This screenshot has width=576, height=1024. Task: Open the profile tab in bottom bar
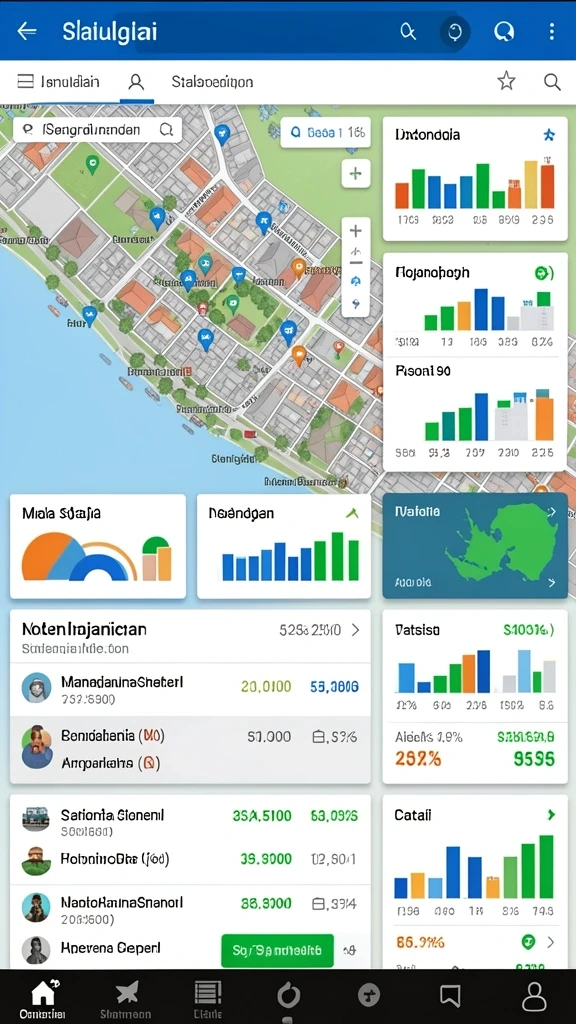coord(534,997)
